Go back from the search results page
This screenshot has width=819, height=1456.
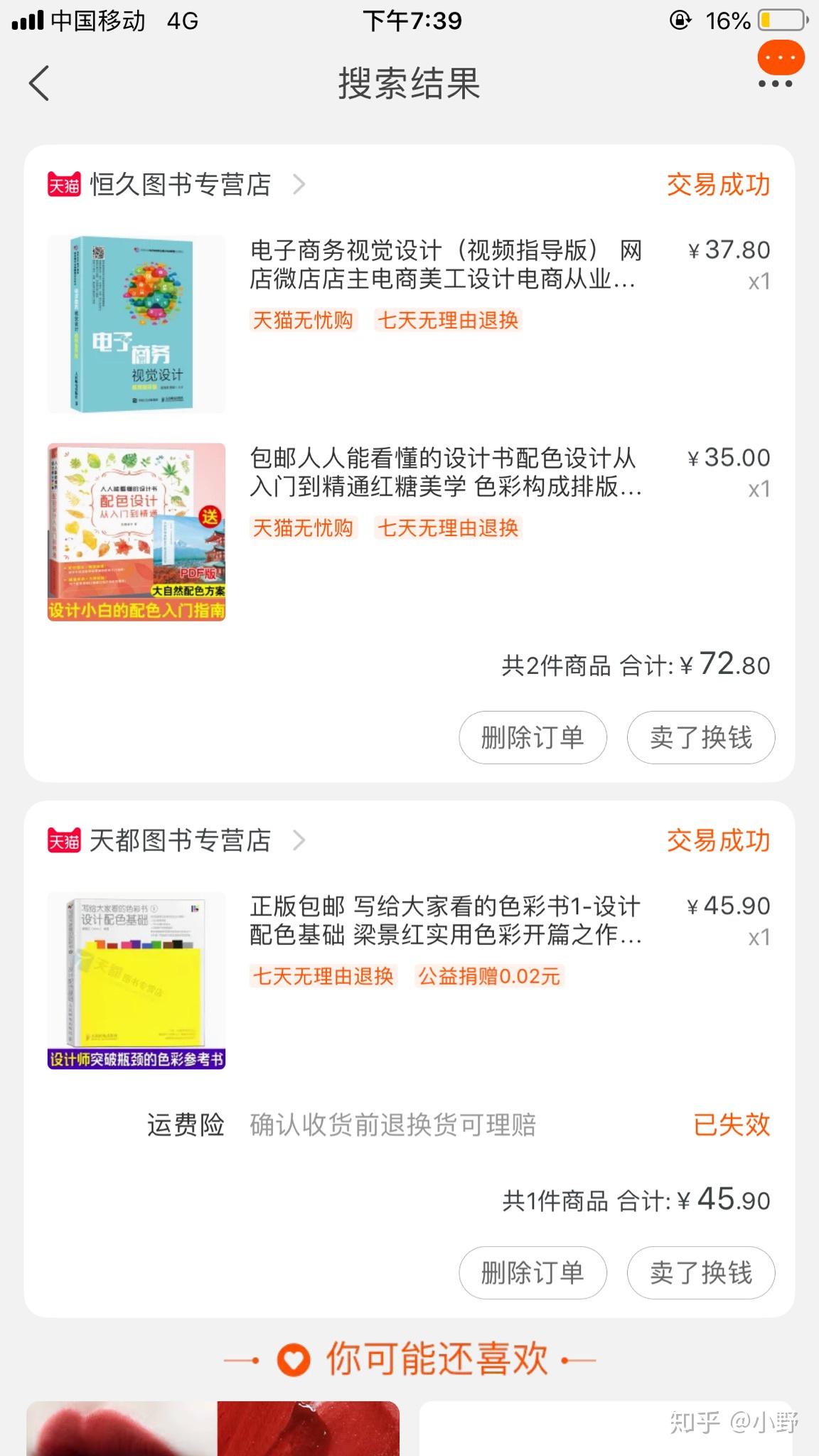(40, 83)
